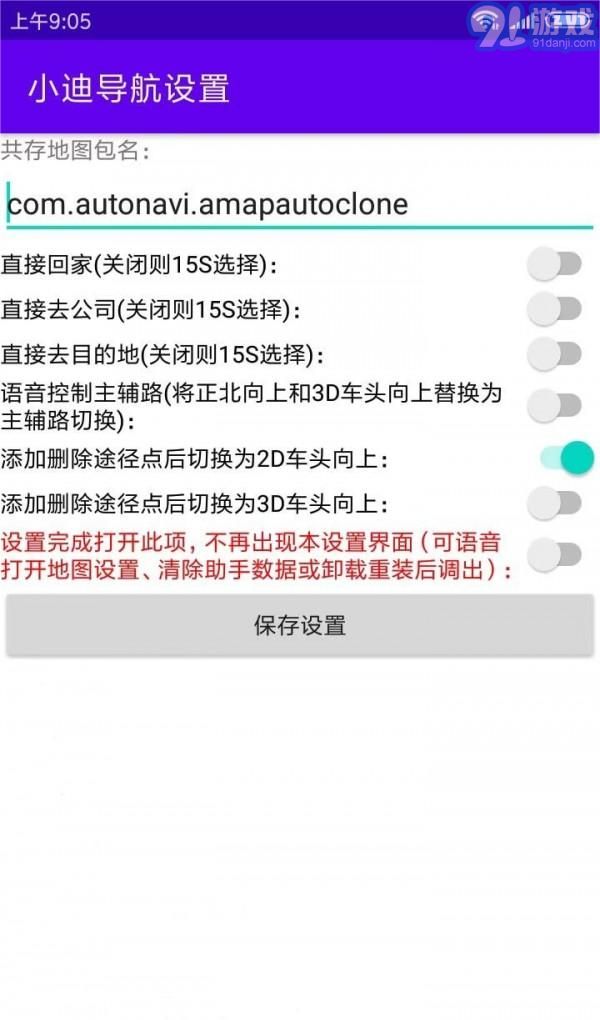
Task: Tap the 保存设置 button
Action: point(299,626)
